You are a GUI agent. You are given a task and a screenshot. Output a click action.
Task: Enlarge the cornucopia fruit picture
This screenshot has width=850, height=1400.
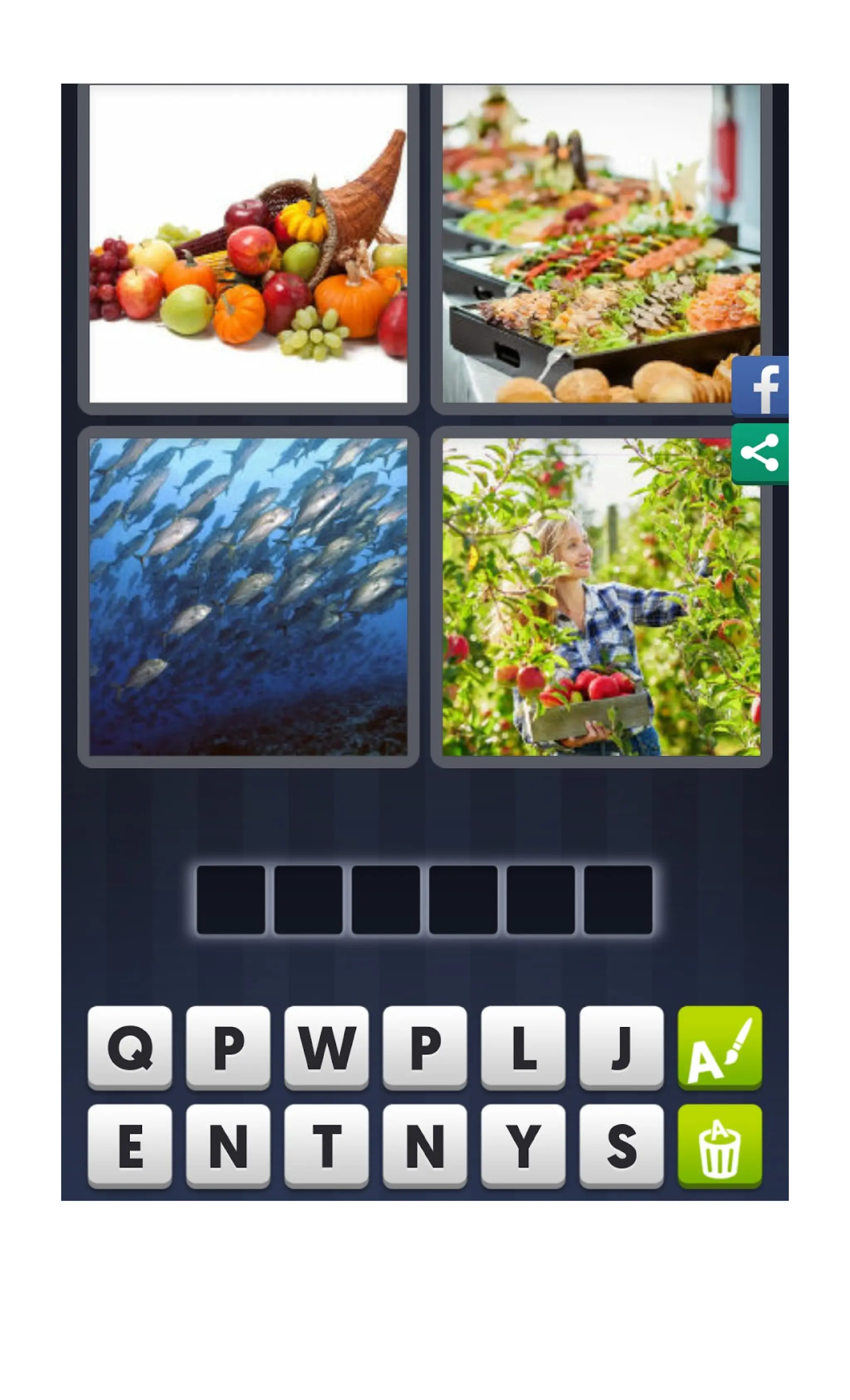(248, 243)
